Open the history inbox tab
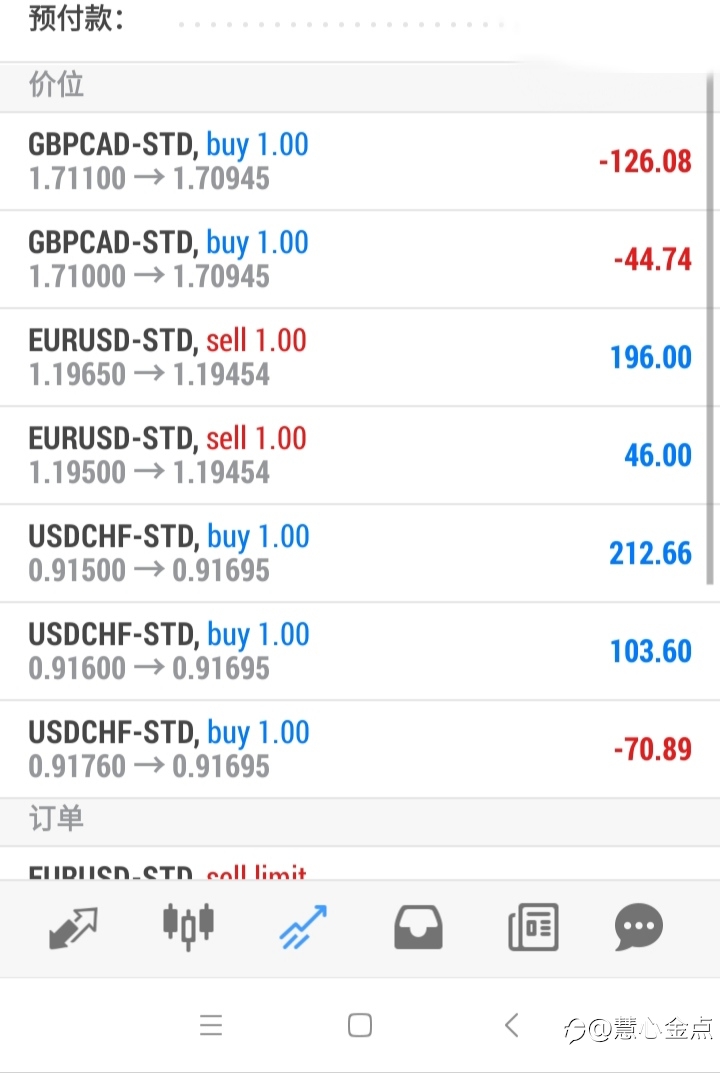The width and height of the screenshot is (720, 1073). tap(418, 927)
